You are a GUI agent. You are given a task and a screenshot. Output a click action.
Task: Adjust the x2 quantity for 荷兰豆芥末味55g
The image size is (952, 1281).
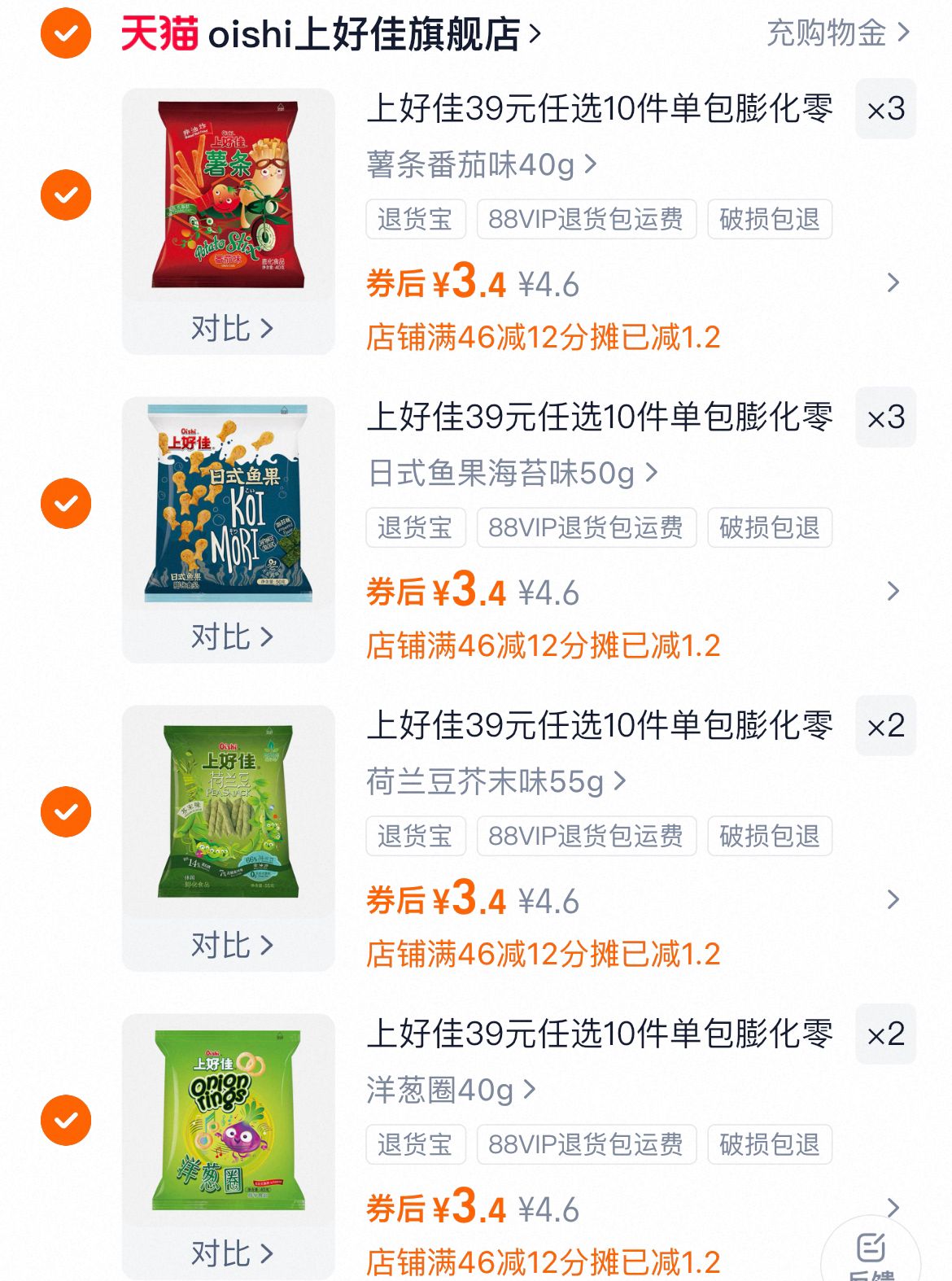[x=885, y=726]
